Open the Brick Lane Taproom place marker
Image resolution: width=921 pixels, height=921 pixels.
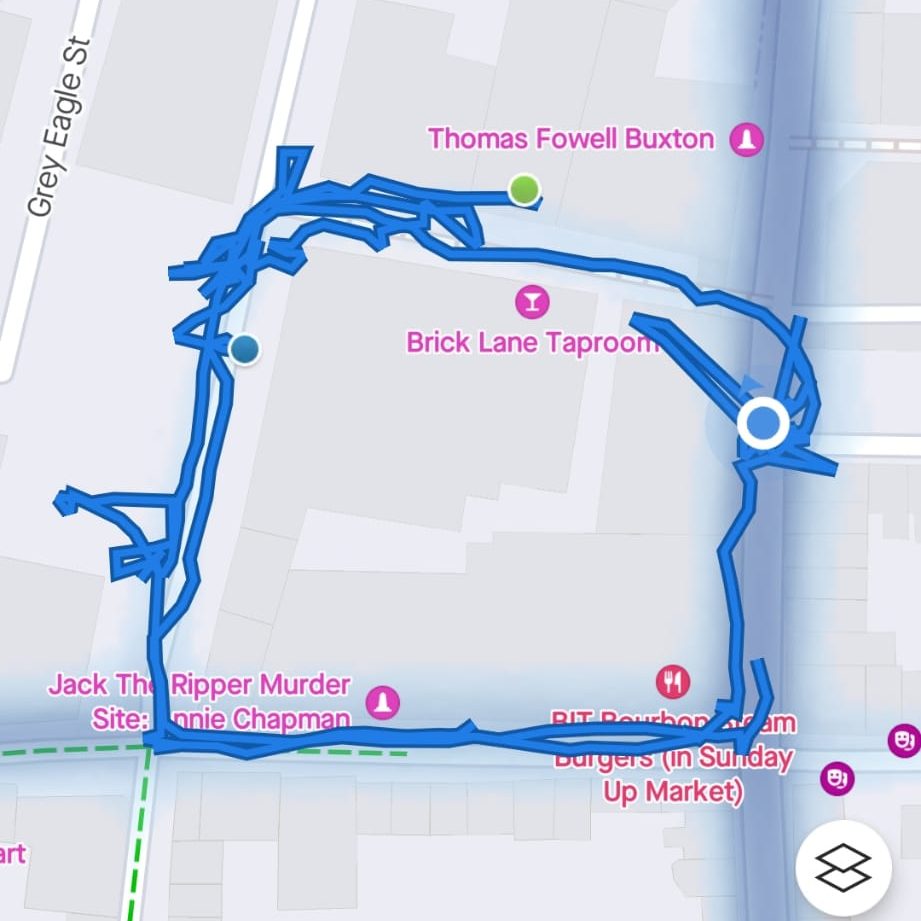click(x=532, y=300)
